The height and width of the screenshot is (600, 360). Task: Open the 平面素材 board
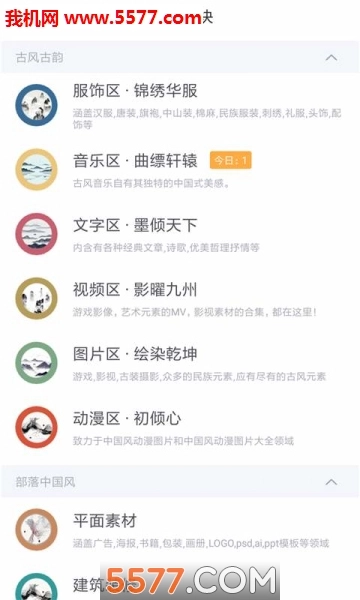[x=180, y=530]
